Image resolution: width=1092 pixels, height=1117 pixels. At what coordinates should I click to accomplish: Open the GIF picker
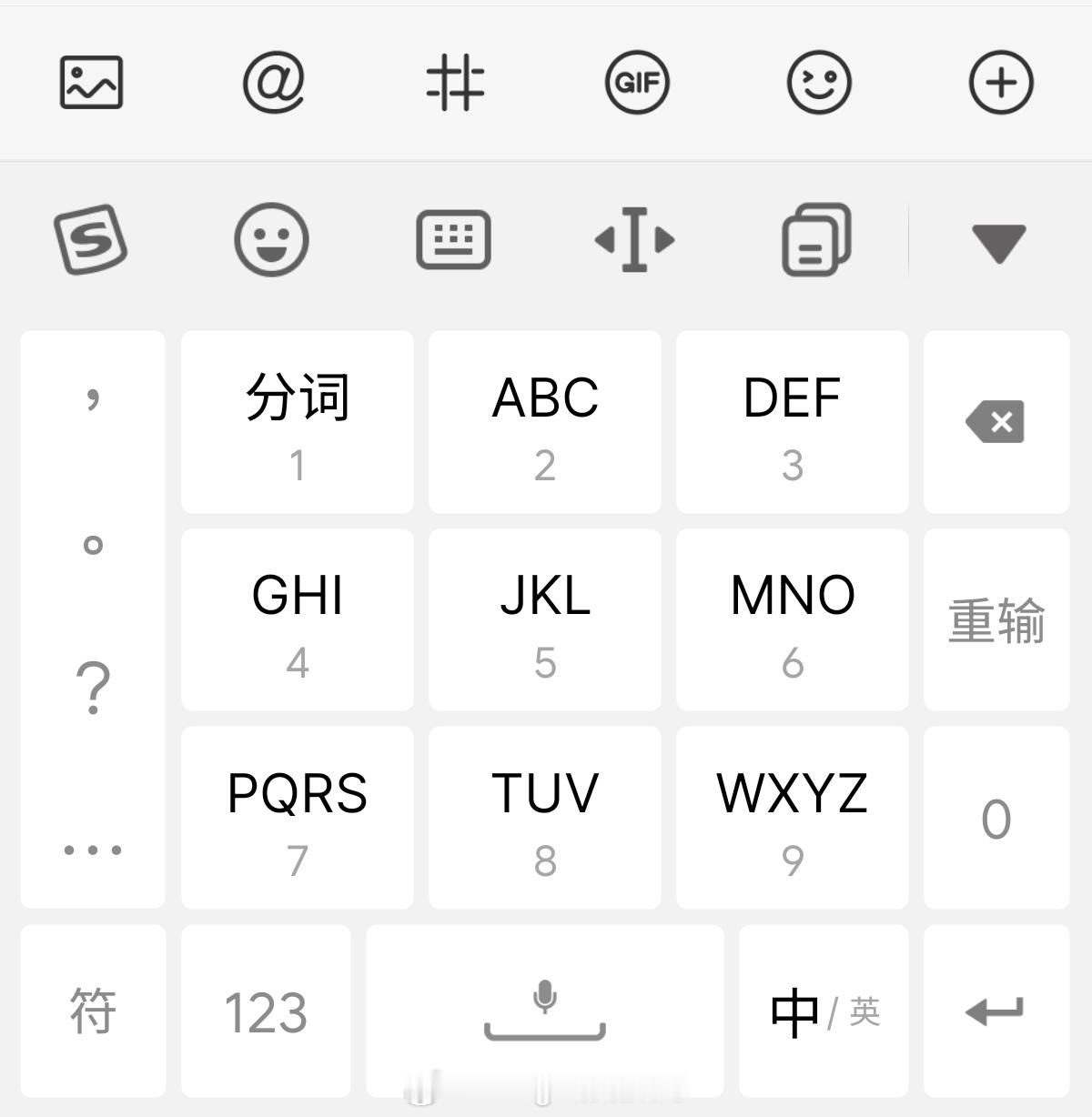pos(637,82)
